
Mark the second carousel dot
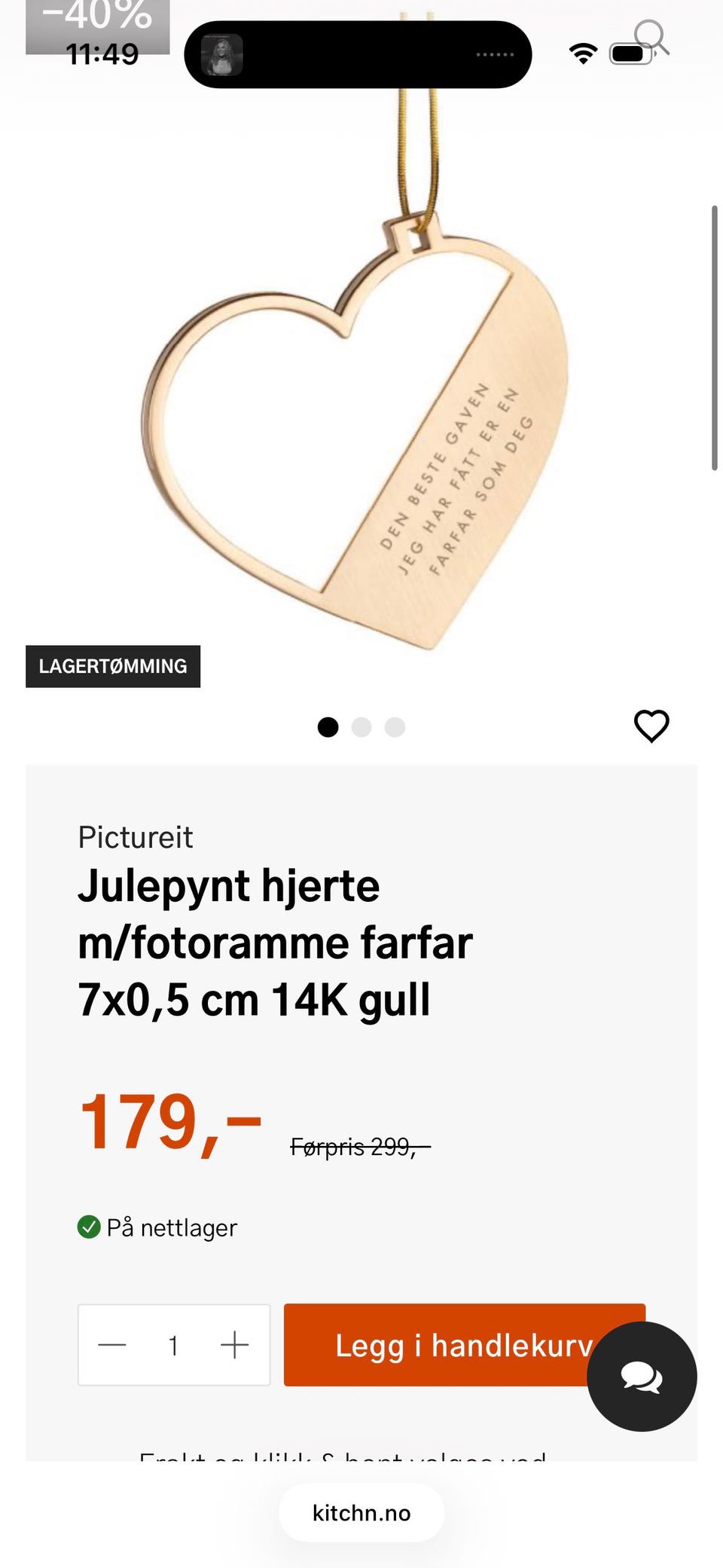coord(361,726)
